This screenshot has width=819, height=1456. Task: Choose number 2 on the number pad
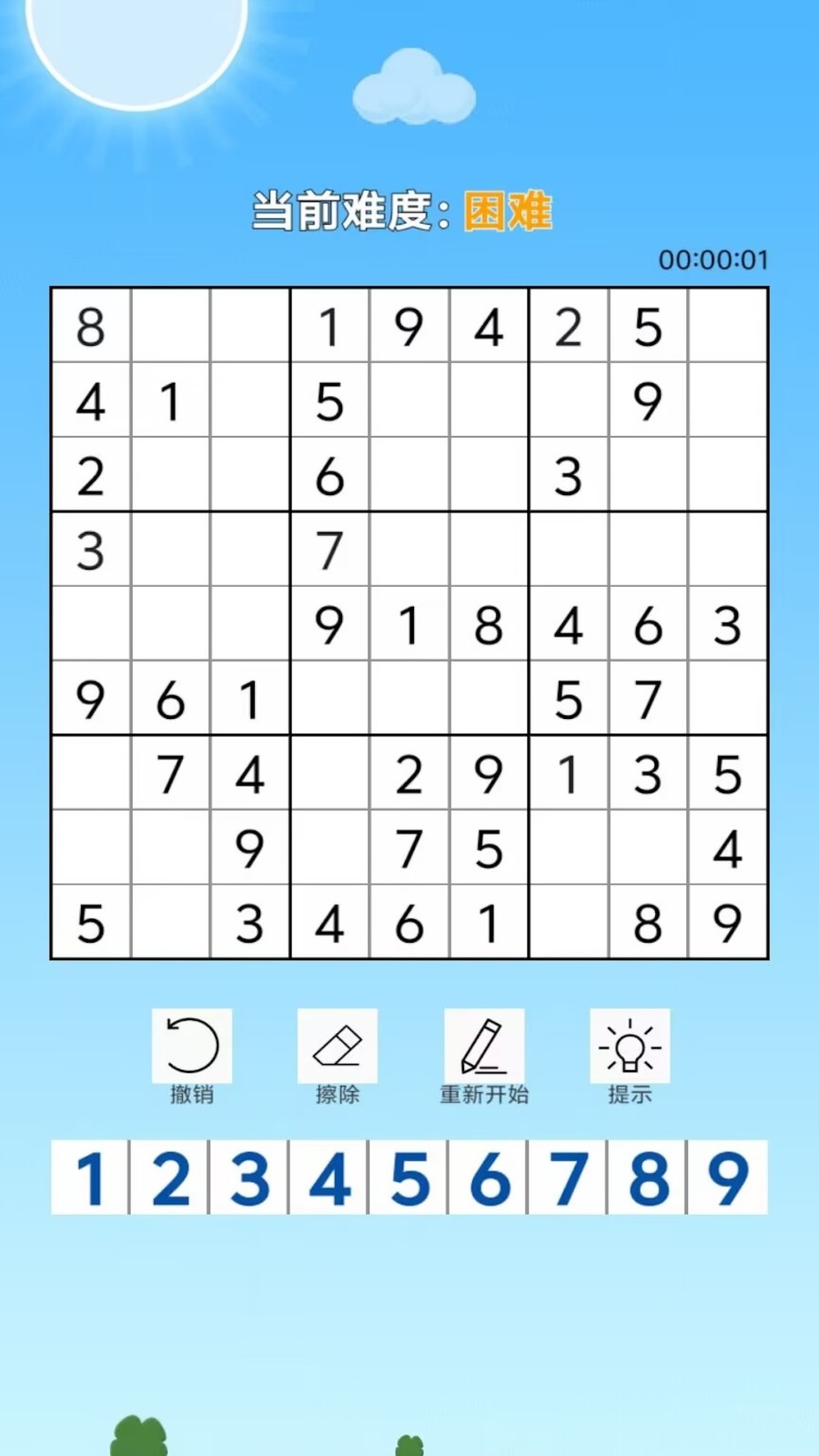[170, 1178]
